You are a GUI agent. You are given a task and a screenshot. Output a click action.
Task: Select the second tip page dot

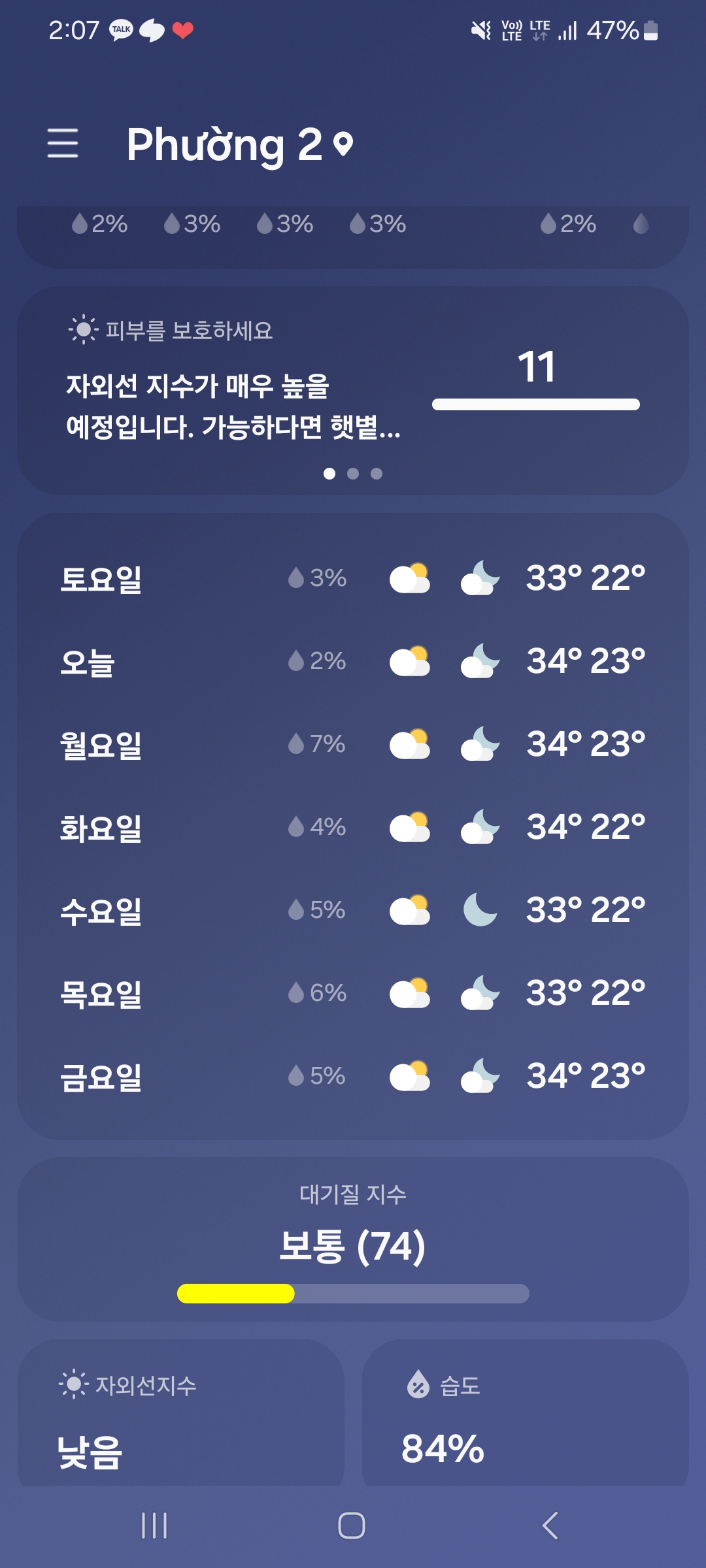[353, 474]
